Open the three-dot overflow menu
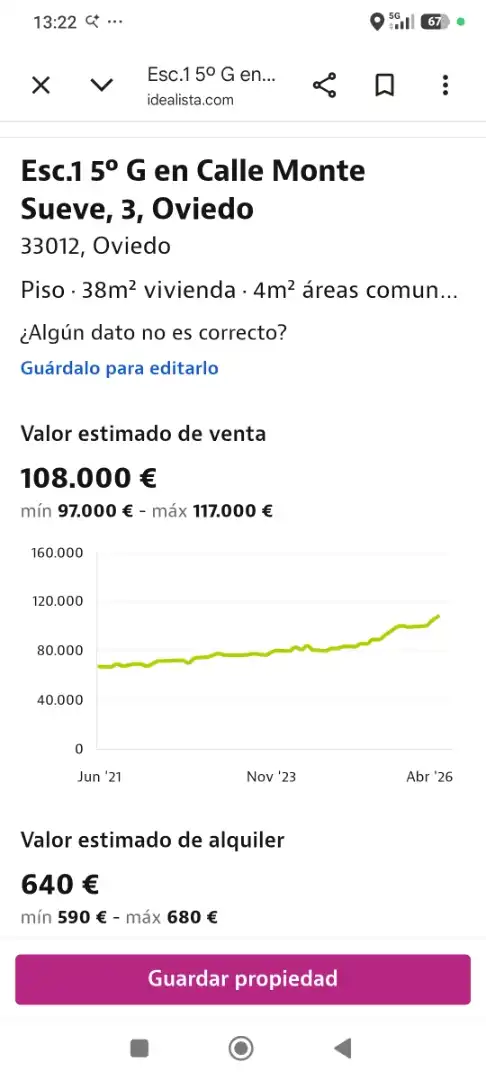 [x=445, y=85]
